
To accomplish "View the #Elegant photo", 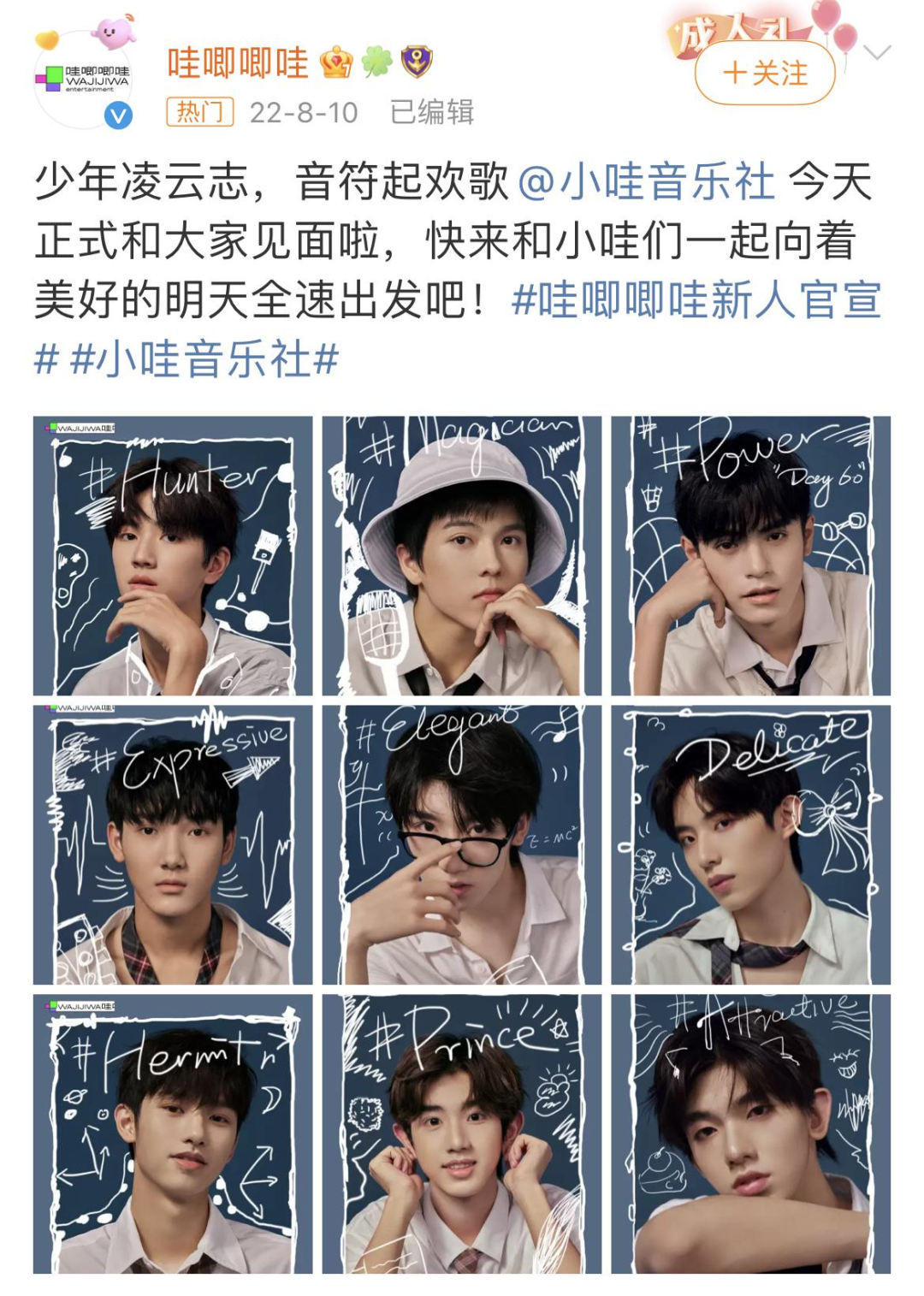I will coord(461,845).
